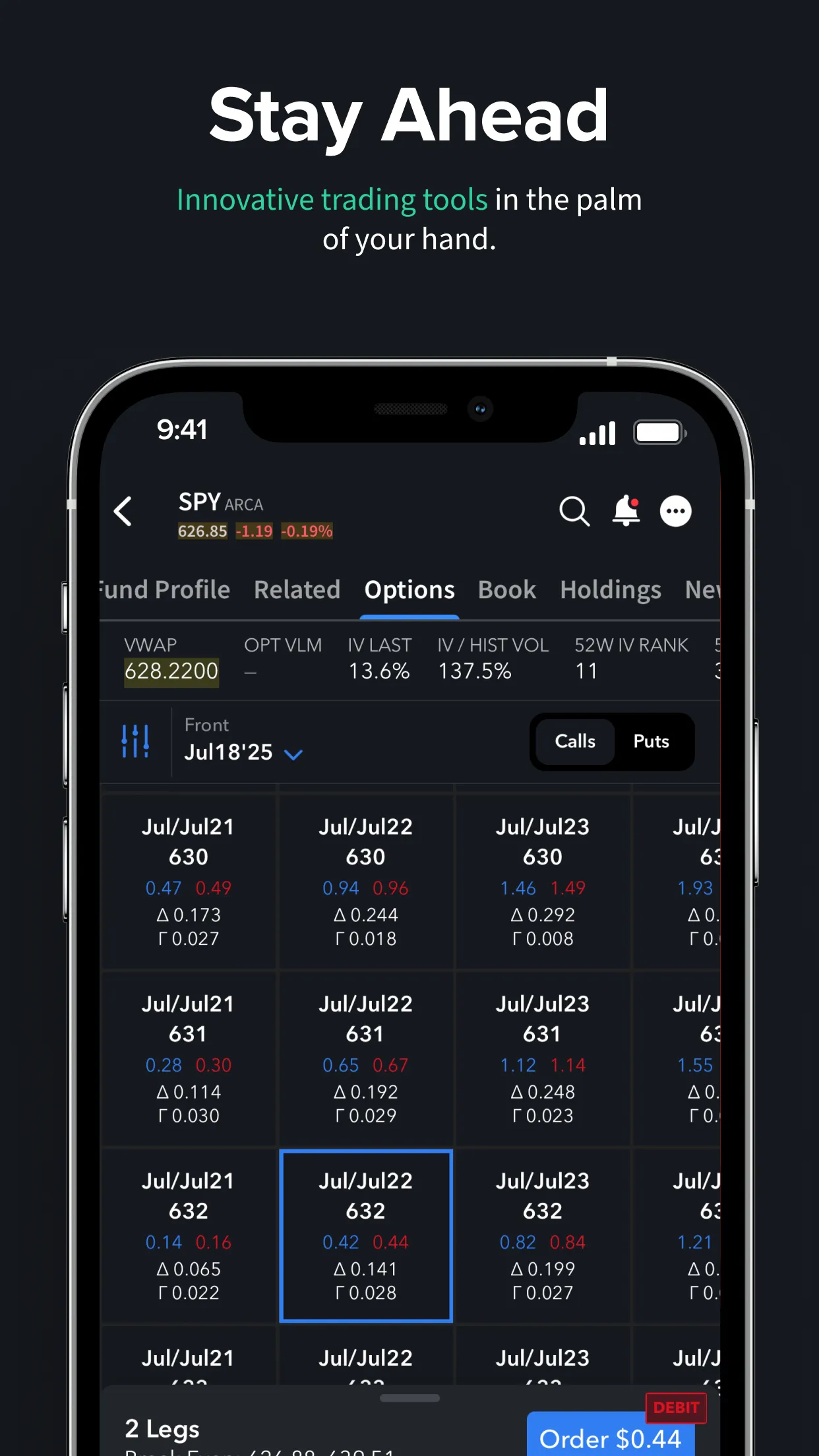This screenshot has width=819, height=1456.
Task: Tap the SPY ticker price quote
Action: 202,531
